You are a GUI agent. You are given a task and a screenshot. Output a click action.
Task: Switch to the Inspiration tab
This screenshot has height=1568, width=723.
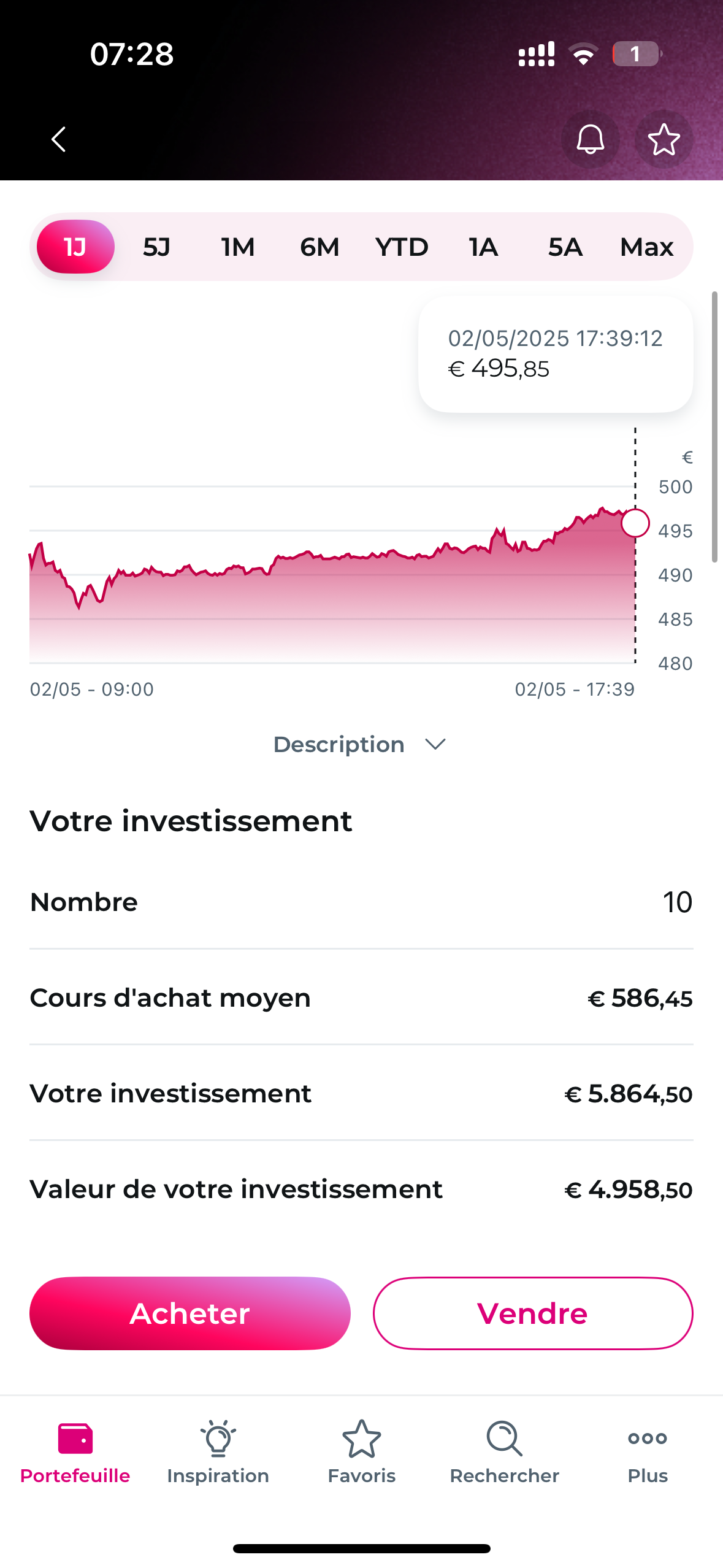pos(218,1452)
